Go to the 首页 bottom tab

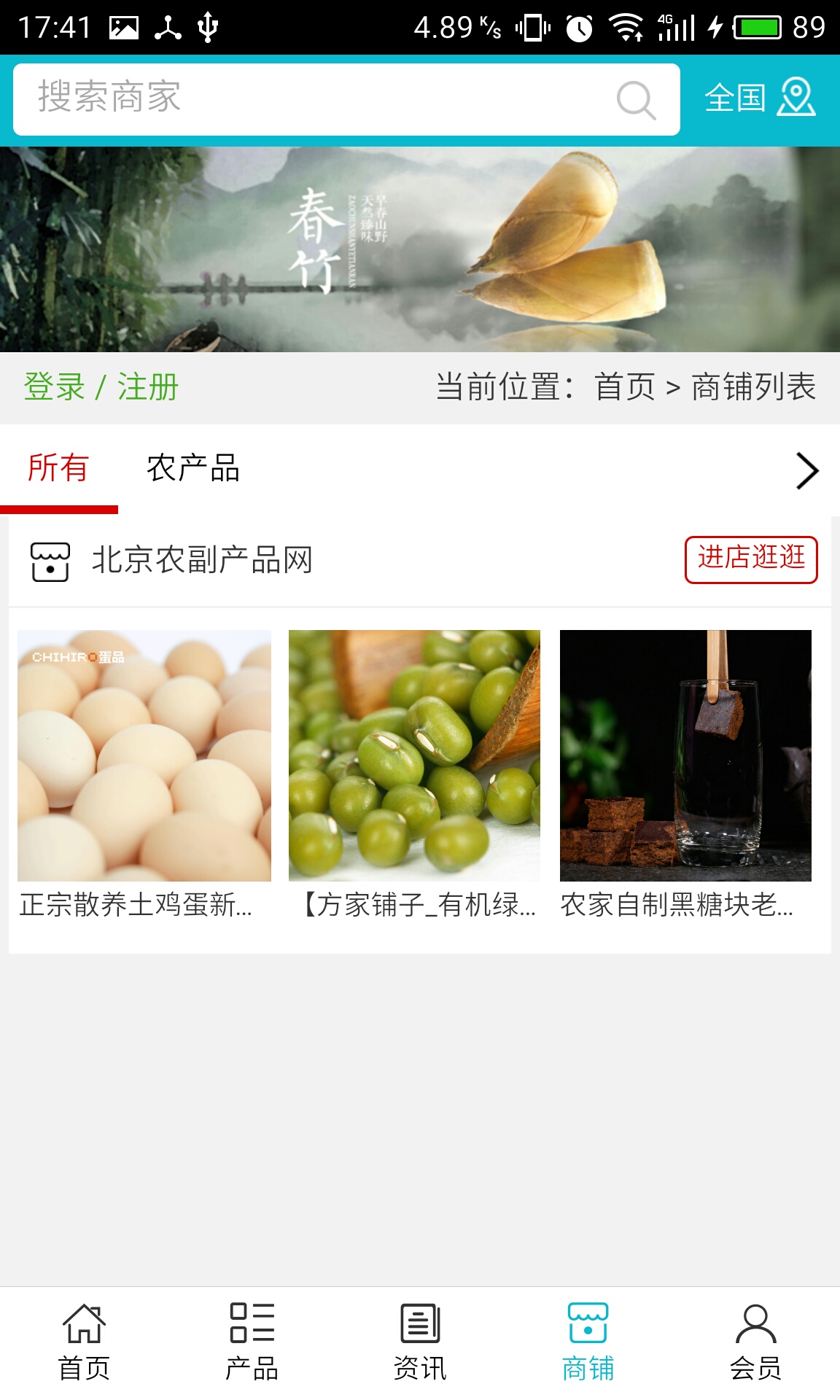(84, 1342)
